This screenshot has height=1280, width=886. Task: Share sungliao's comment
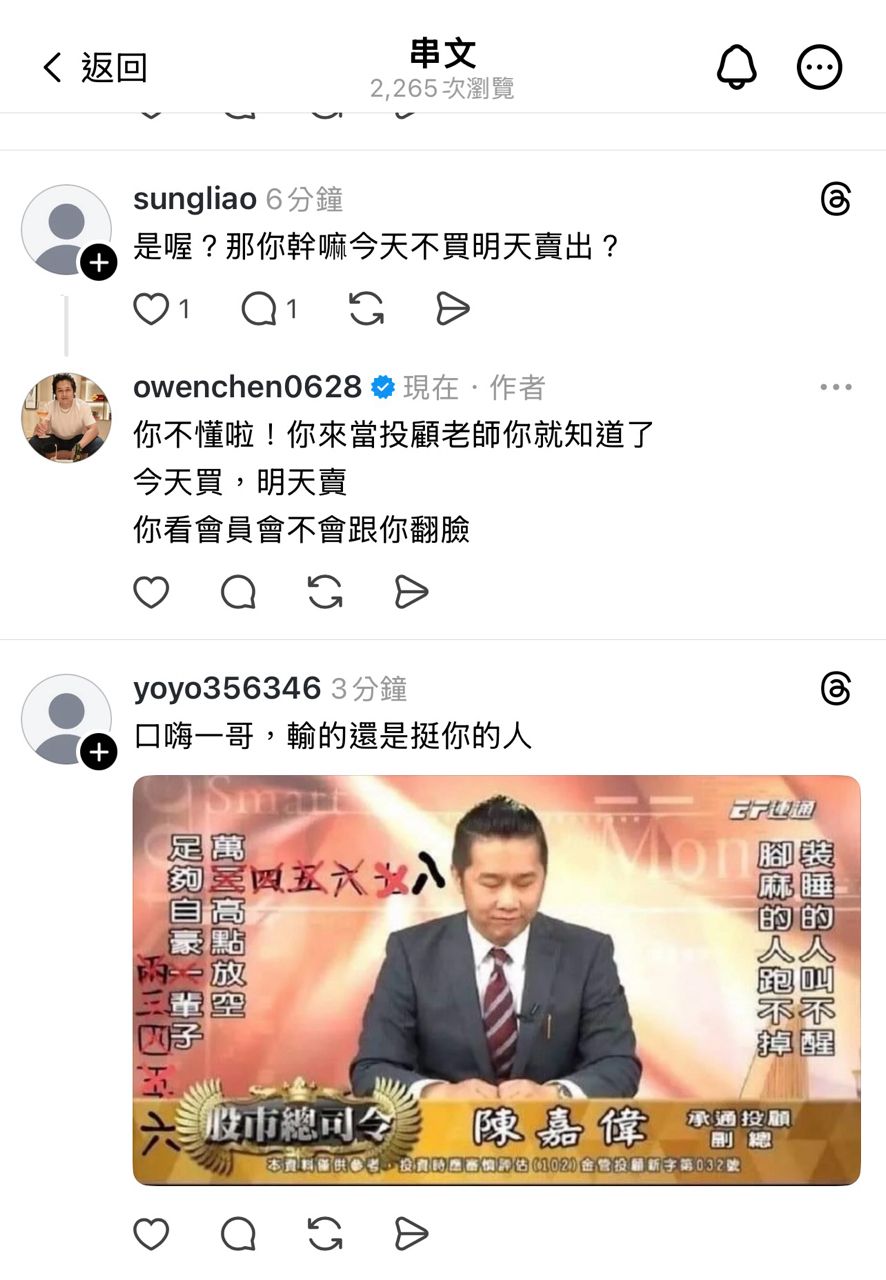click(453, 310)
